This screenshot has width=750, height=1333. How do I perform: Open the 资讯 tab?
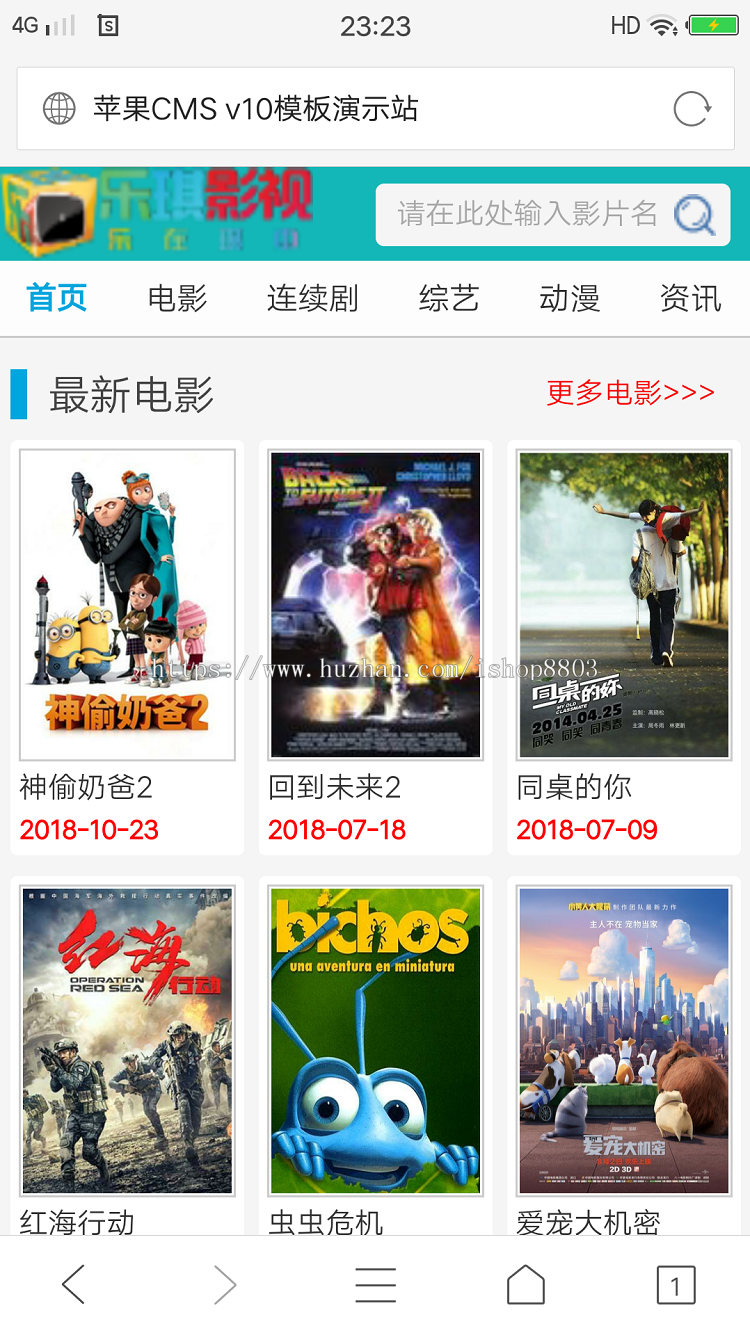tap(690, 298)
